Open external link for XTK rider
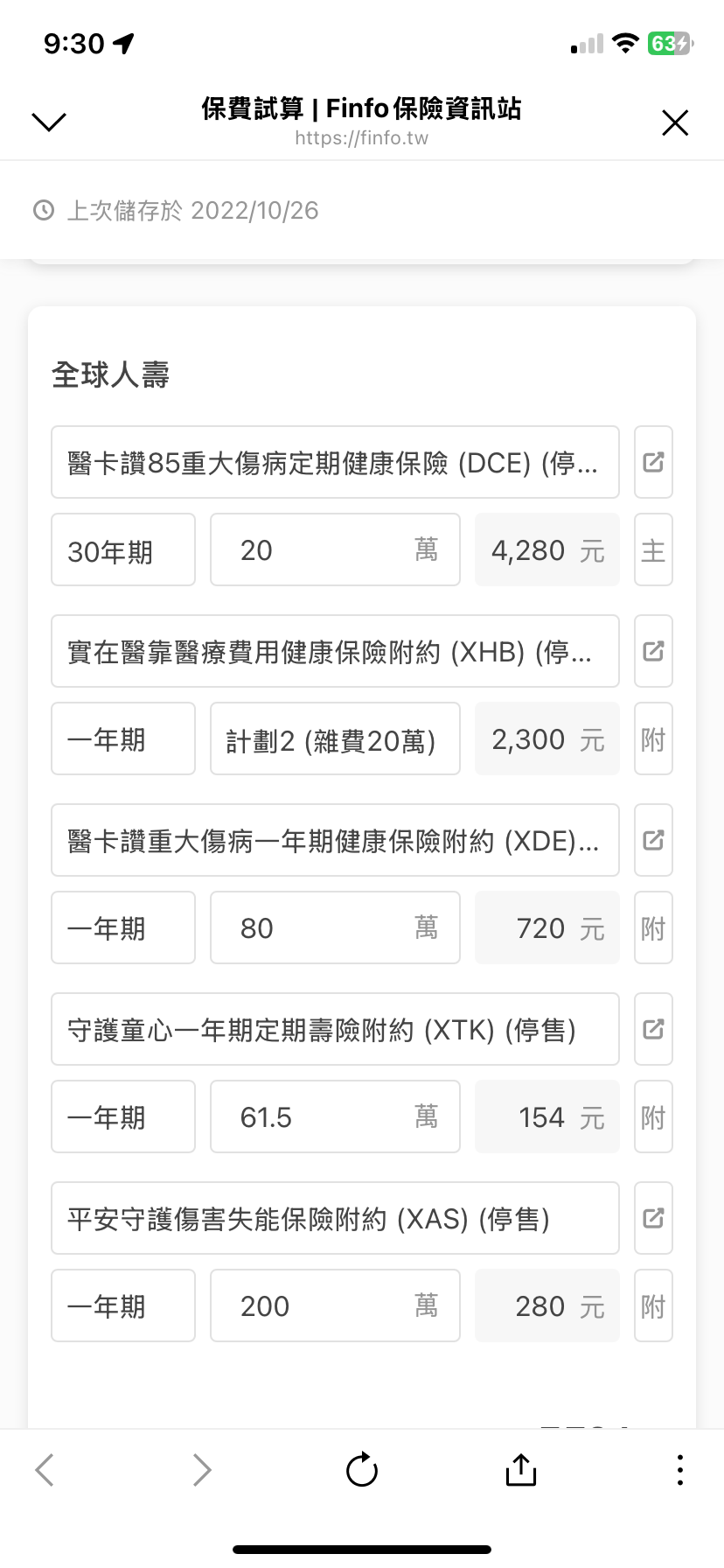Screen dimensions: 724x1568 point(653,1029)
